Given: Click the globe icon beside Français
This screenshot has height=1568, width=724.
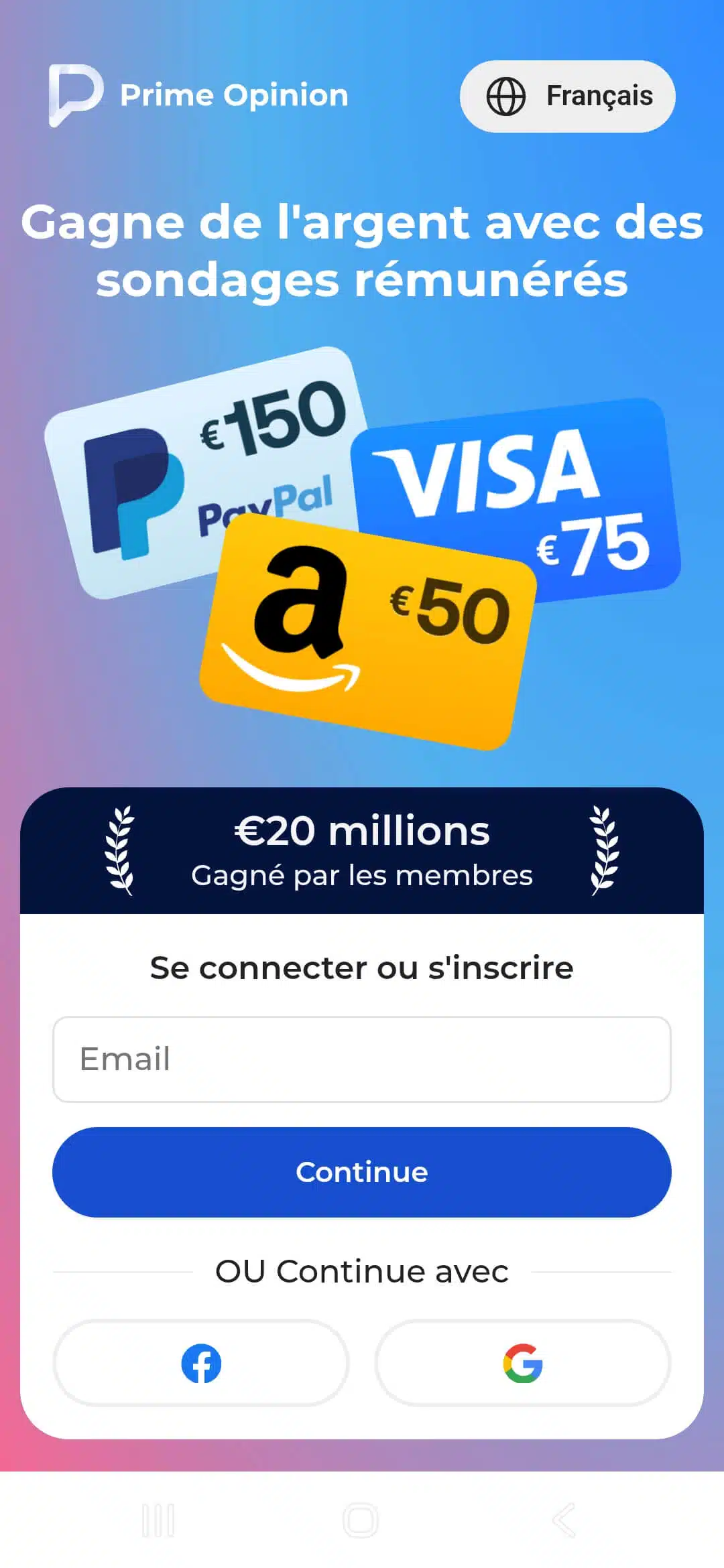Looking at the screenshot, I should (507, 96).
